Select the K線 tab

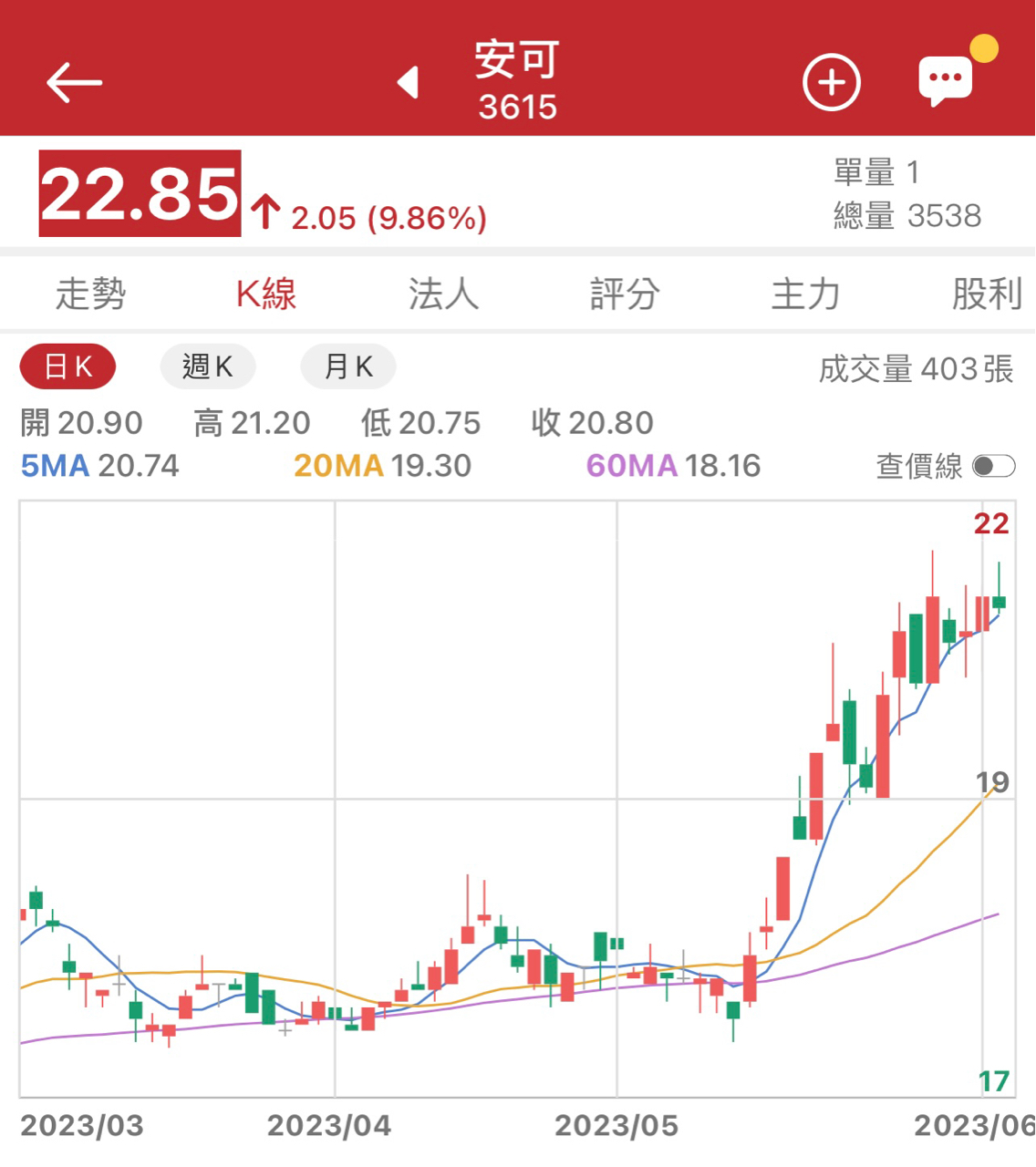[x=265, y=294]
